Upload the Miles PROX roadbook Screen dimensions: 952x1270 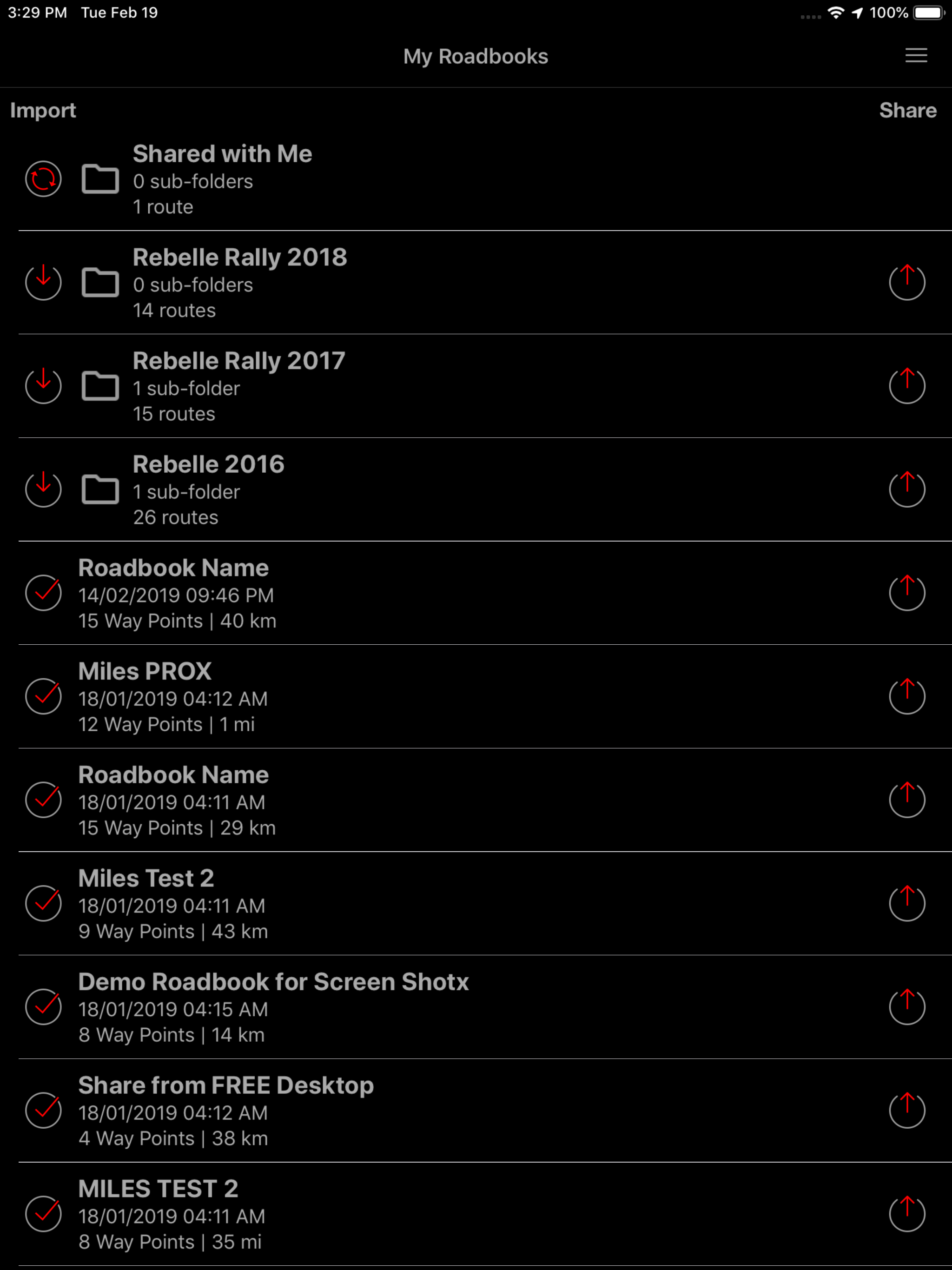908,696
